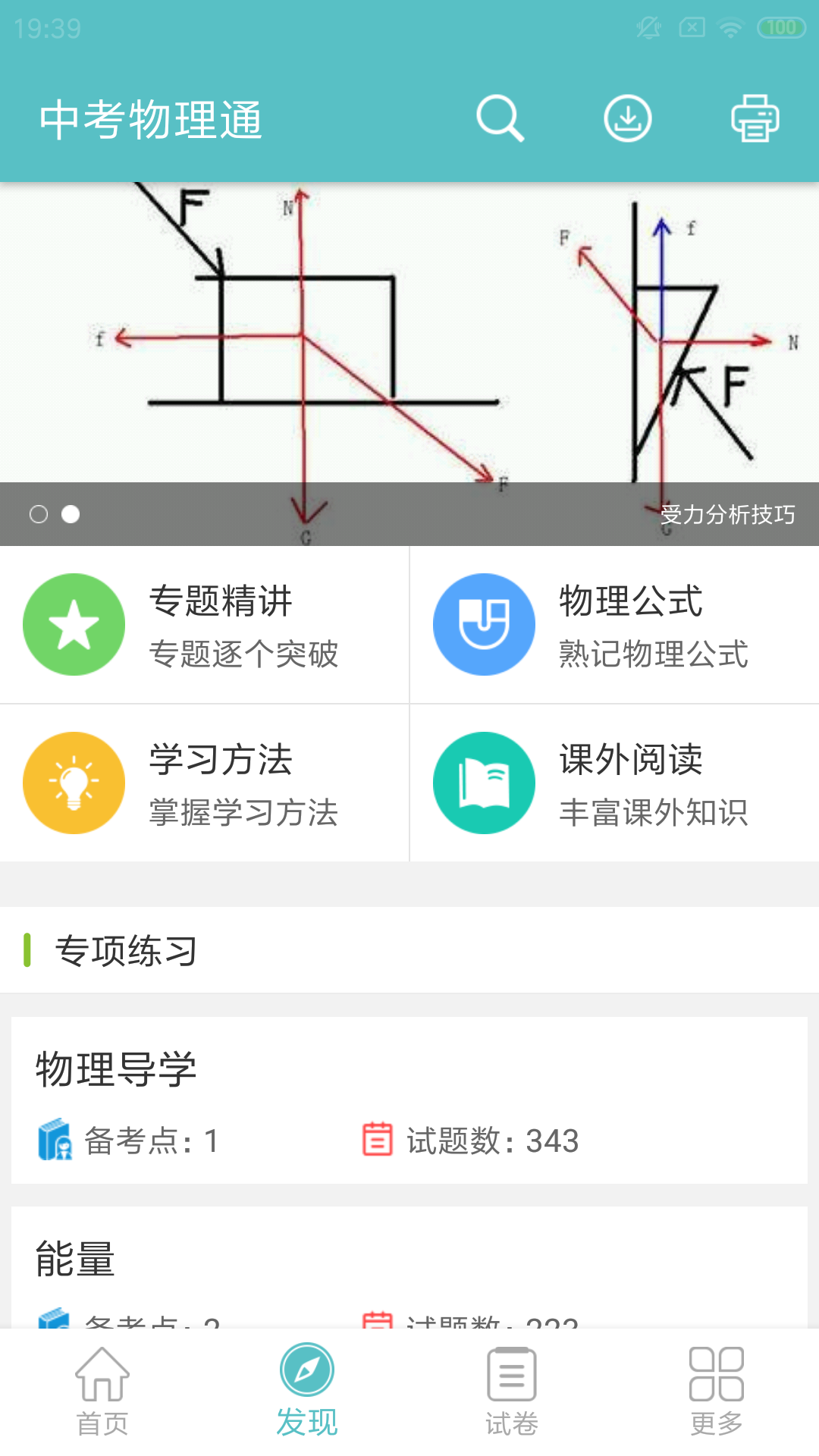This screenshot has height=1456, width=819.
Task: Select the green star icon for 专题精讲
Action: point(73,623)
